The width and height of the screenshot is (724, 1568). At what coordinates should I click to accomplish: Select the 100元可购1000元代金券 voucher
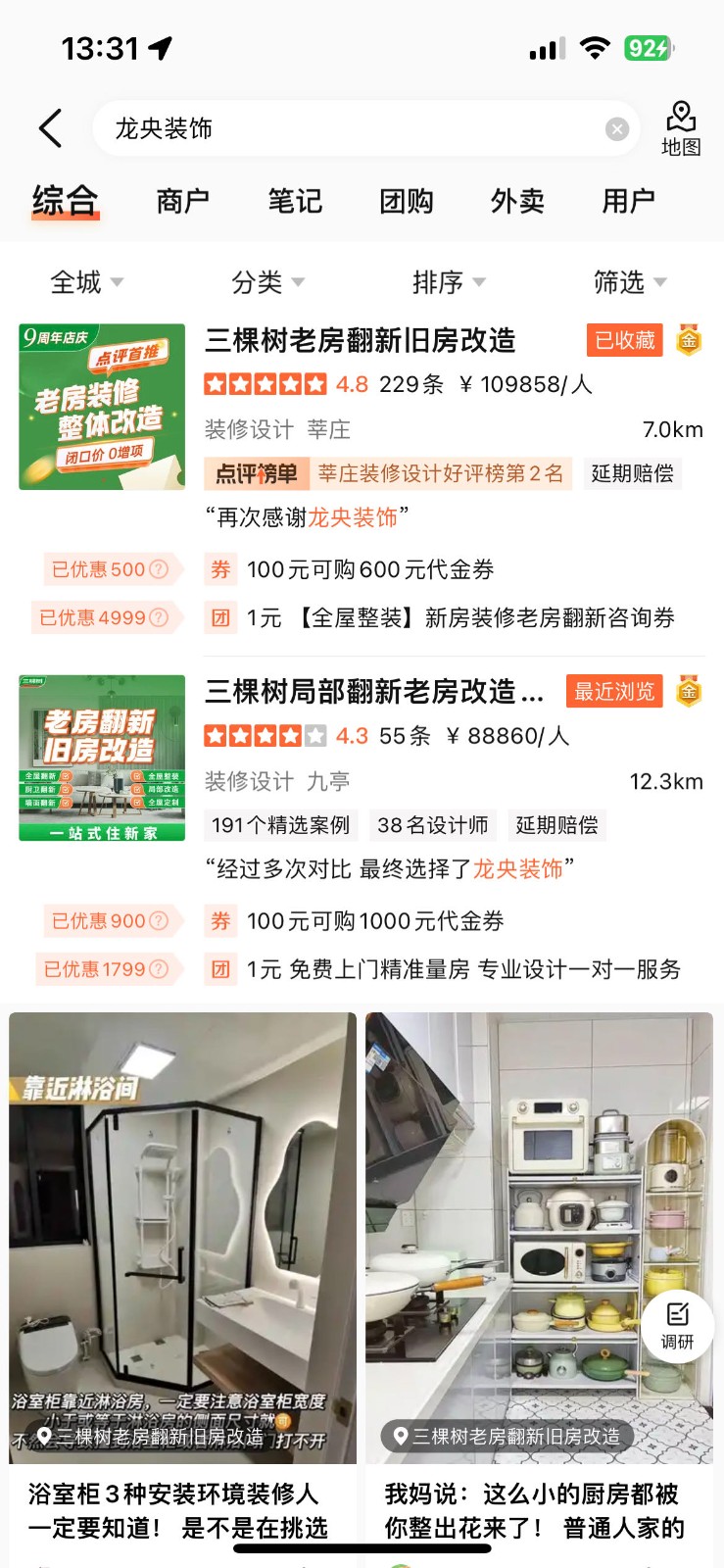click(x=375, y=921)
